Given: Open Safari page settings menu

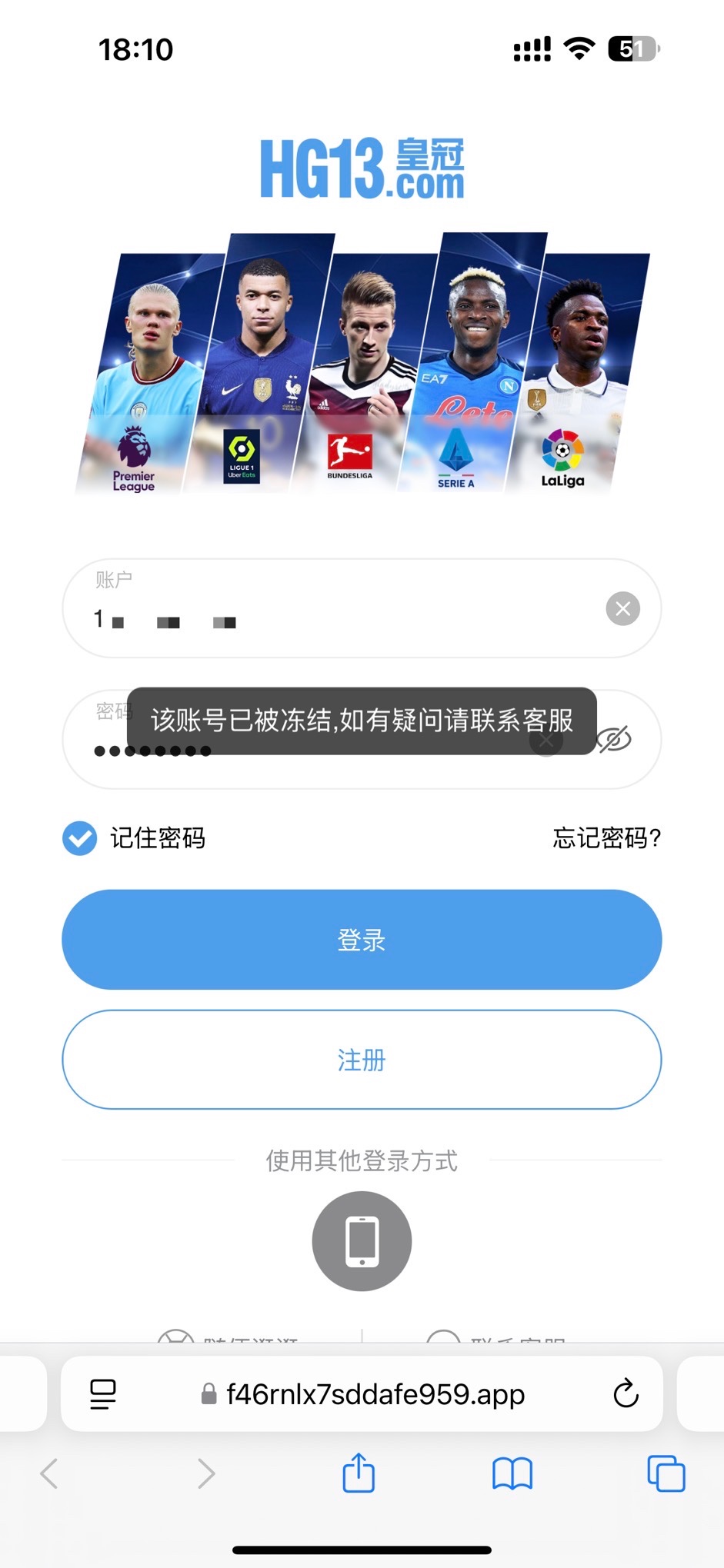Looking at the screenshot, I should click(103, 1393).
